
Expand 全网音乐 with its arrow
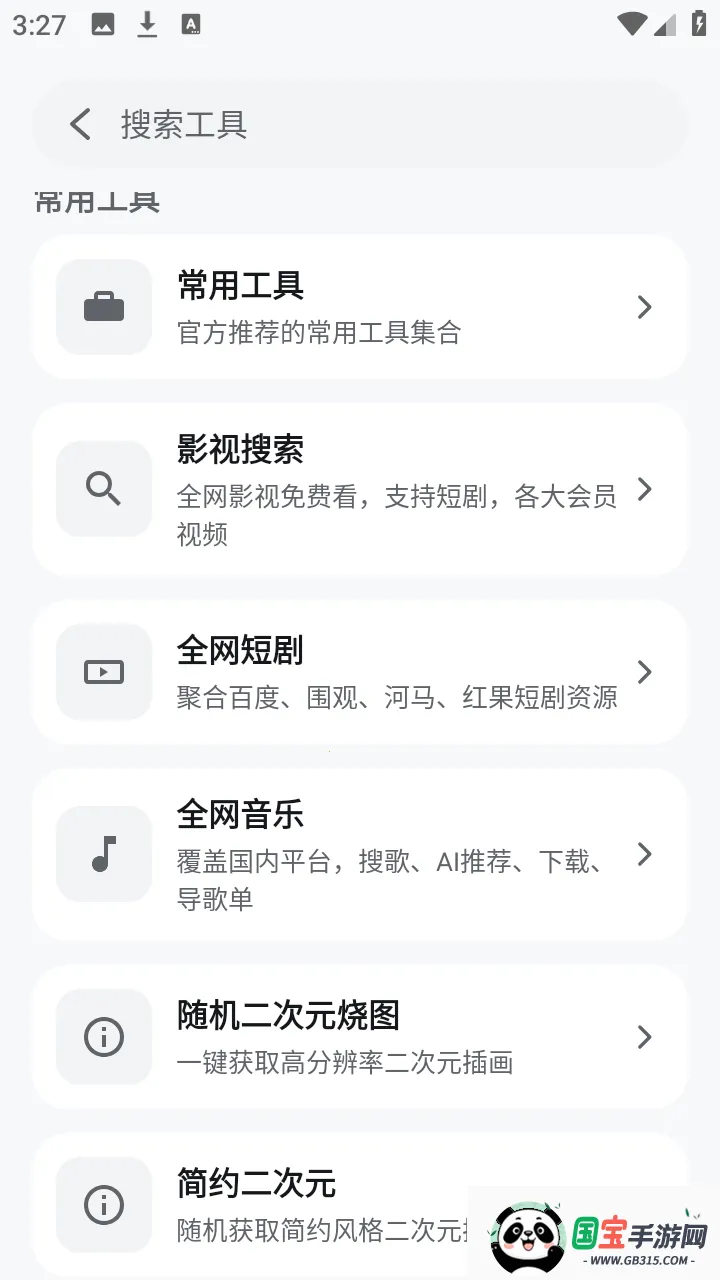pos(645,854)
